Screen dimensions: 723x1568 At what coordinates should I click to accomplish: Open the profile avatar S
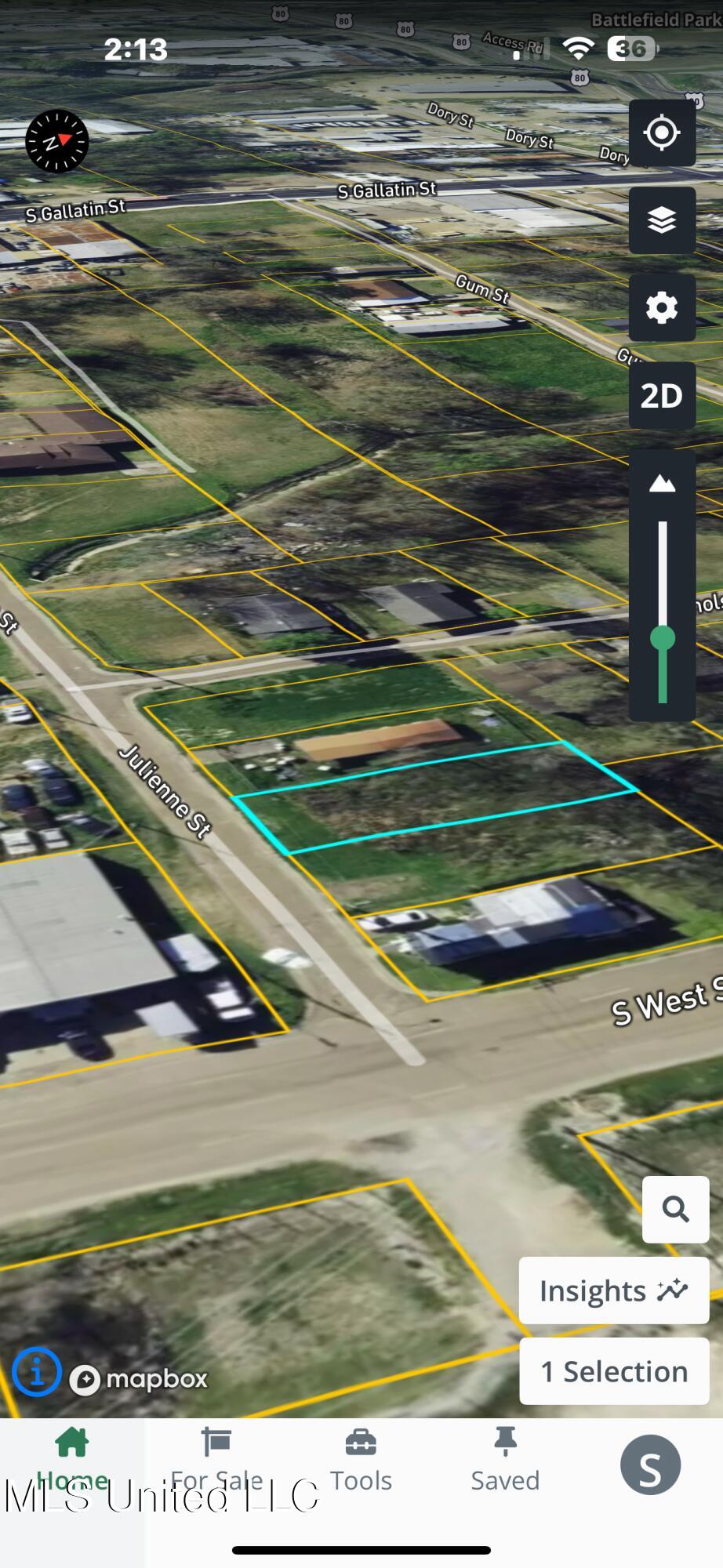point(650,1465)
